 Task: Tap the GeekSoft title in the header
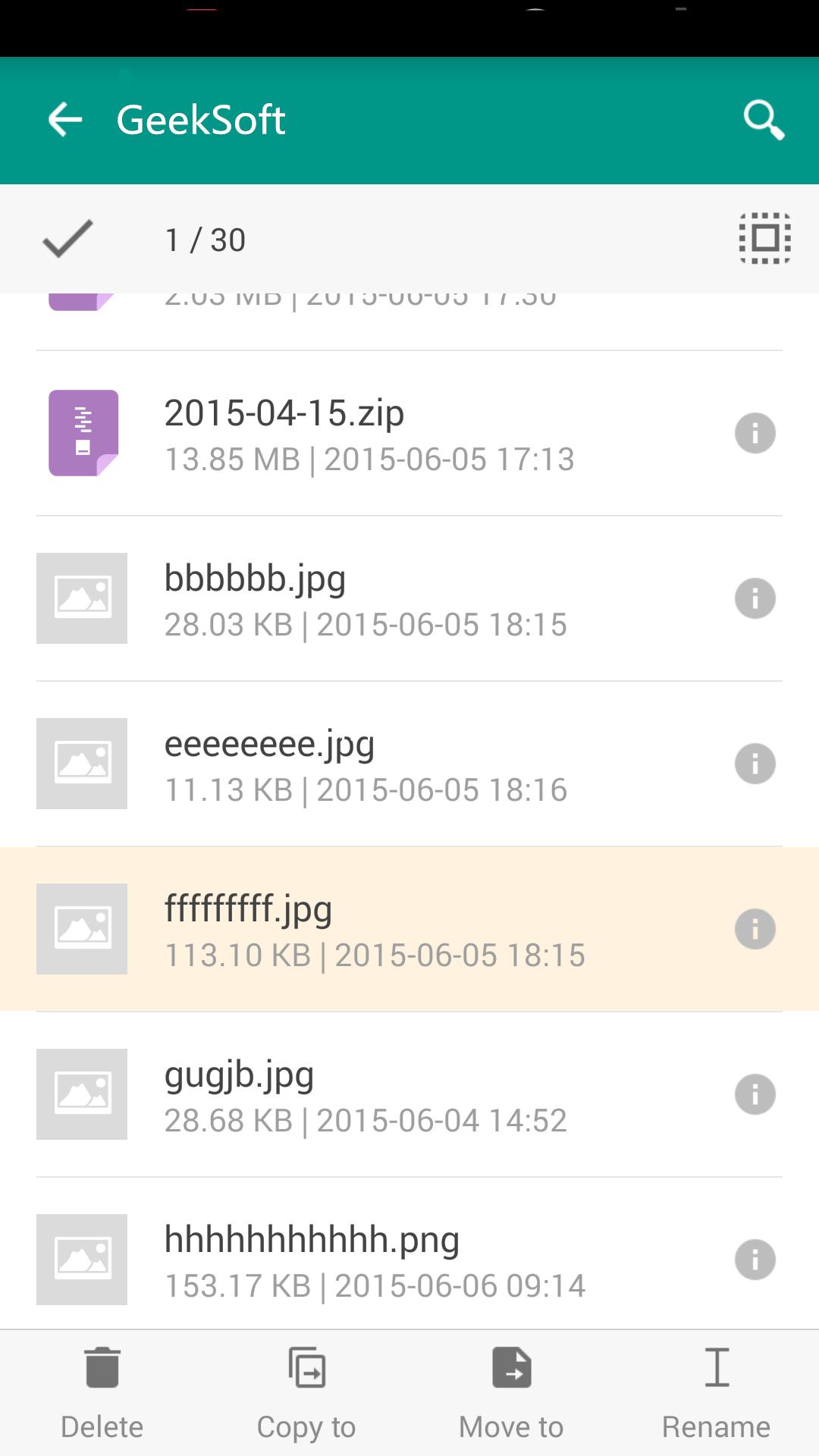click(200, 119)
